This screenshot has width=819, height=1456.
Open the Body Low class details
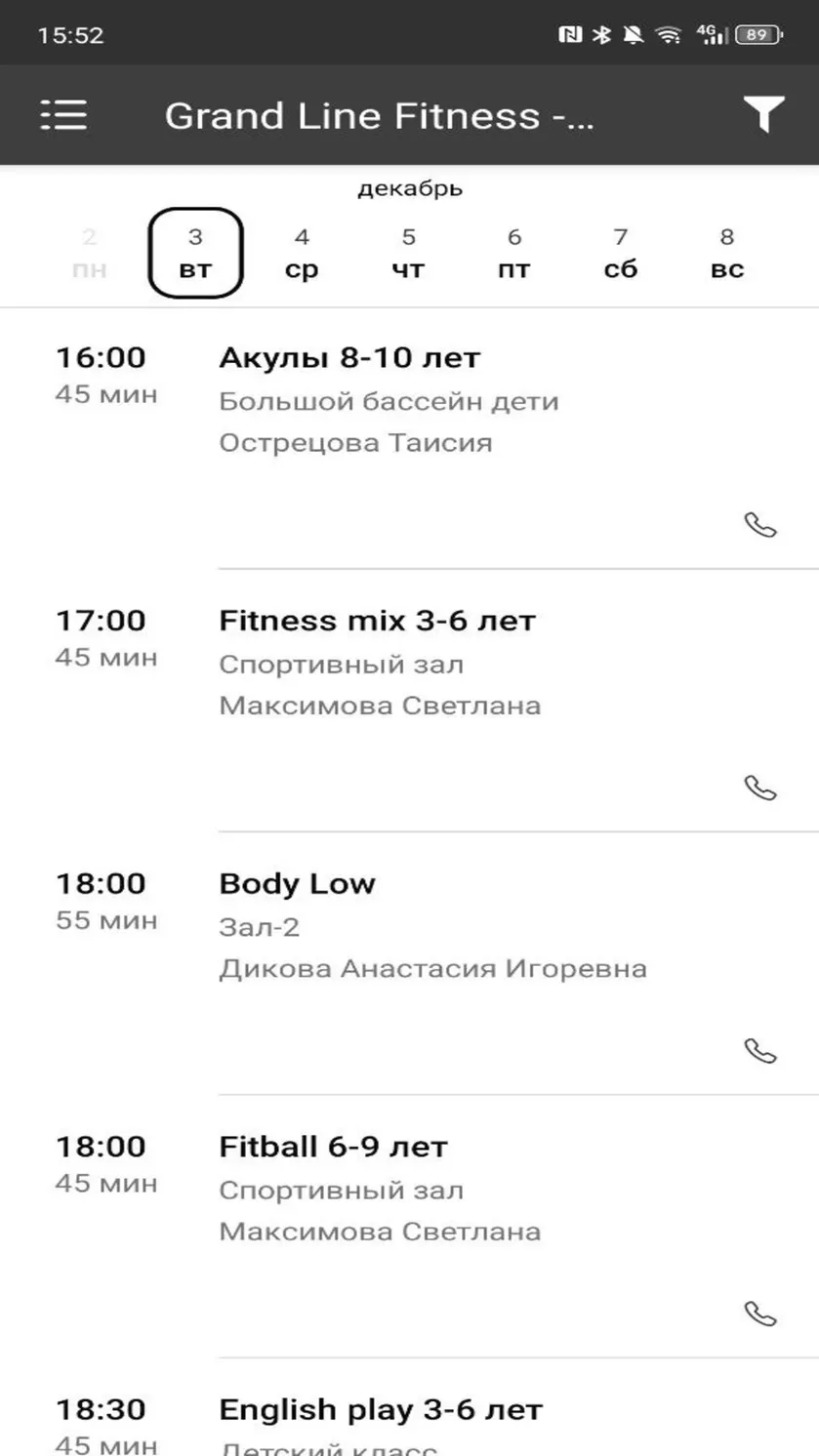click(410, 963)
